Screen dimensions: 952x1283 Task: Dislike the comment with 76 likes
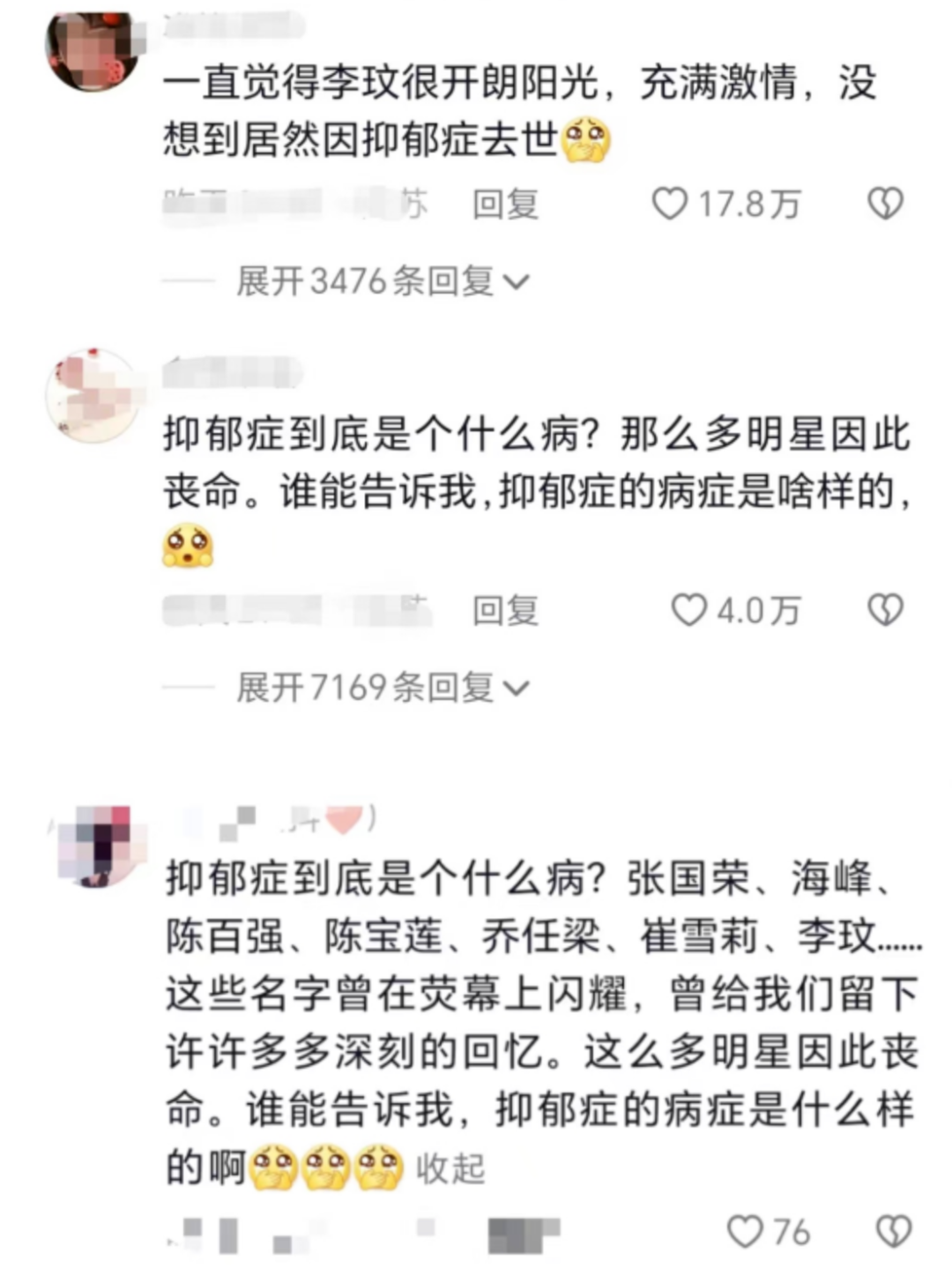[x=892, y=1232]
